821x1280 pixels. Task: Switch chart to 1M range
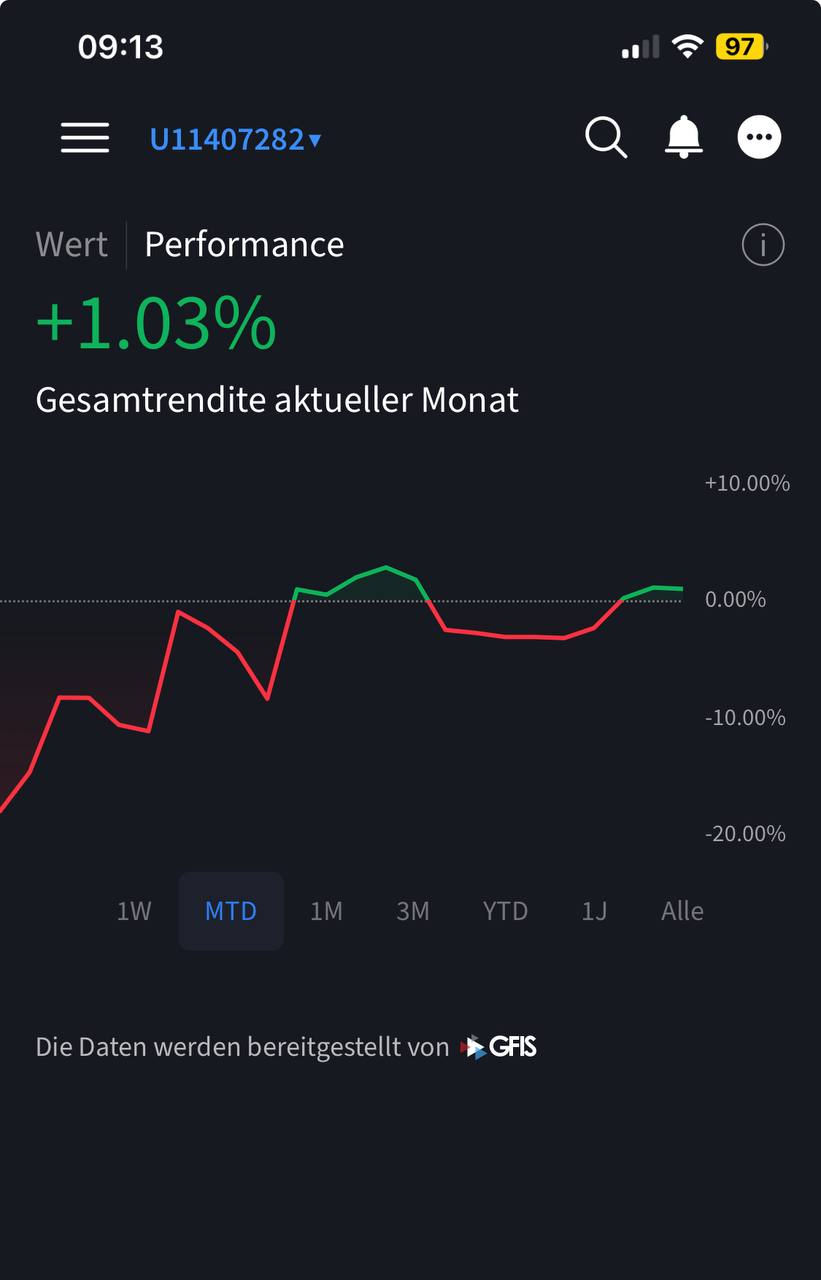coord(326,911)
